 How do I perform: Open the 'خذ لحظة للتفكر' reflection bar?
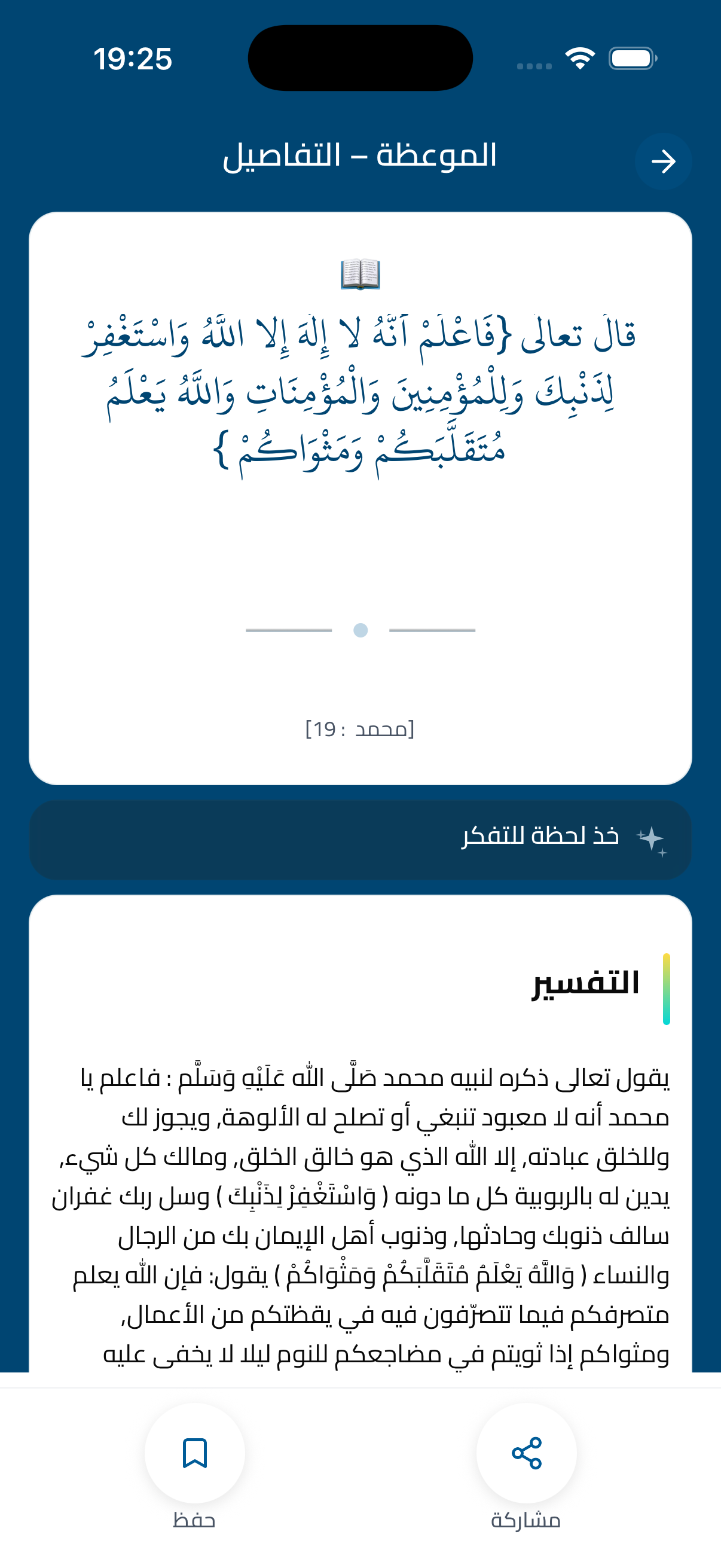point(360,840)
